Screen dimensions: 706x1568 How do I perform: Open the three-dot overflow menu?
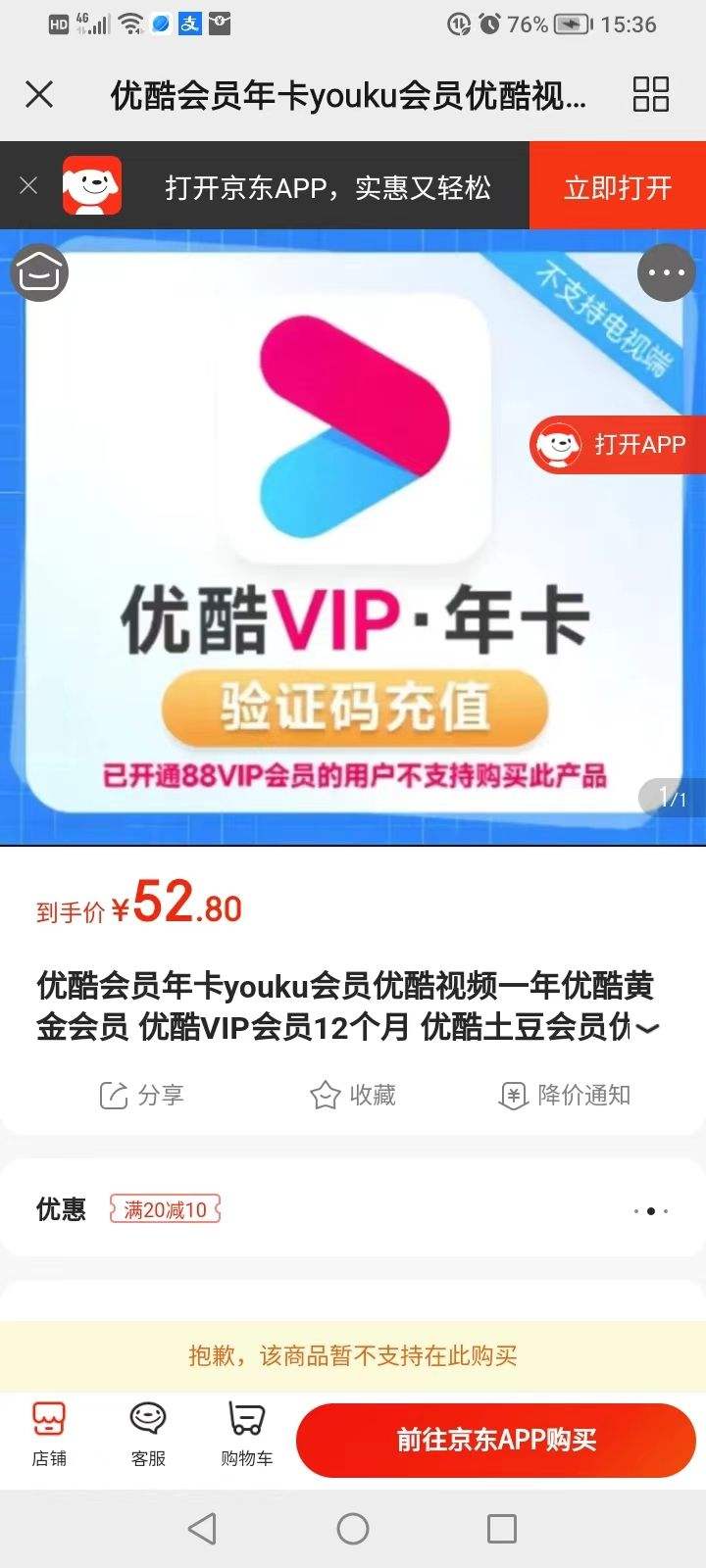tap(666, 272)
